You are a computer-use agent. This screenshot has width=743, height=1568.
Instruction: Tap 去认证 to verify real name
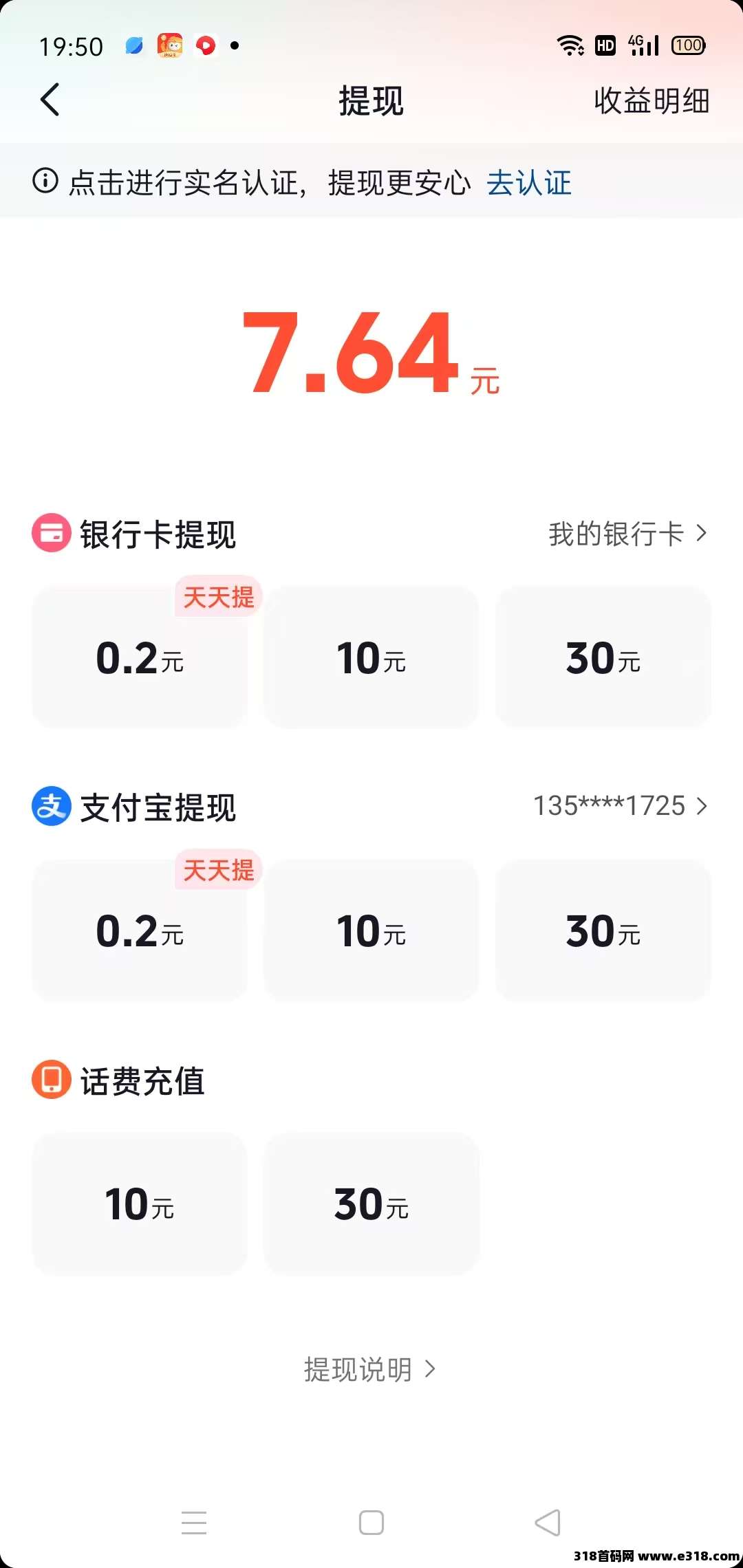click(x=529, y=183)
